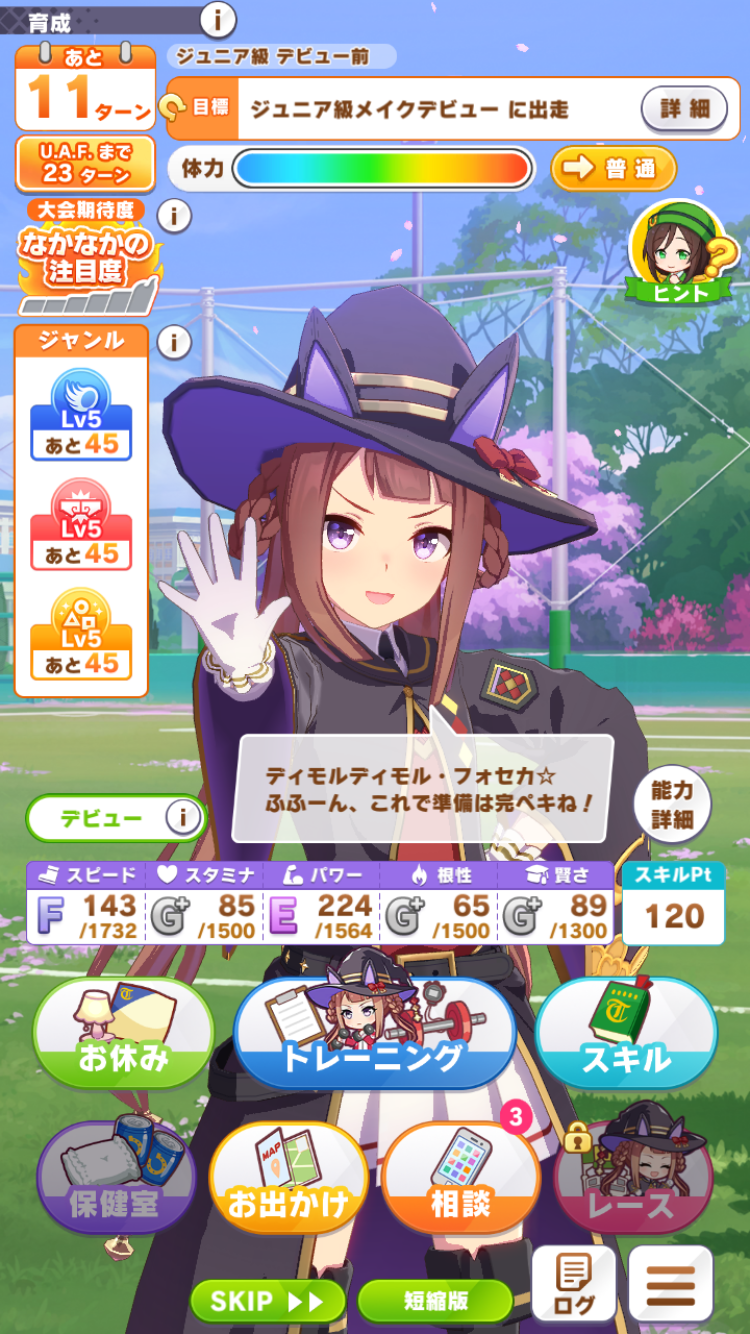Toggle the 短縮版 shortened mode
The height and width of the screenshot is (1334, 750).
(x=435, y=1300)
